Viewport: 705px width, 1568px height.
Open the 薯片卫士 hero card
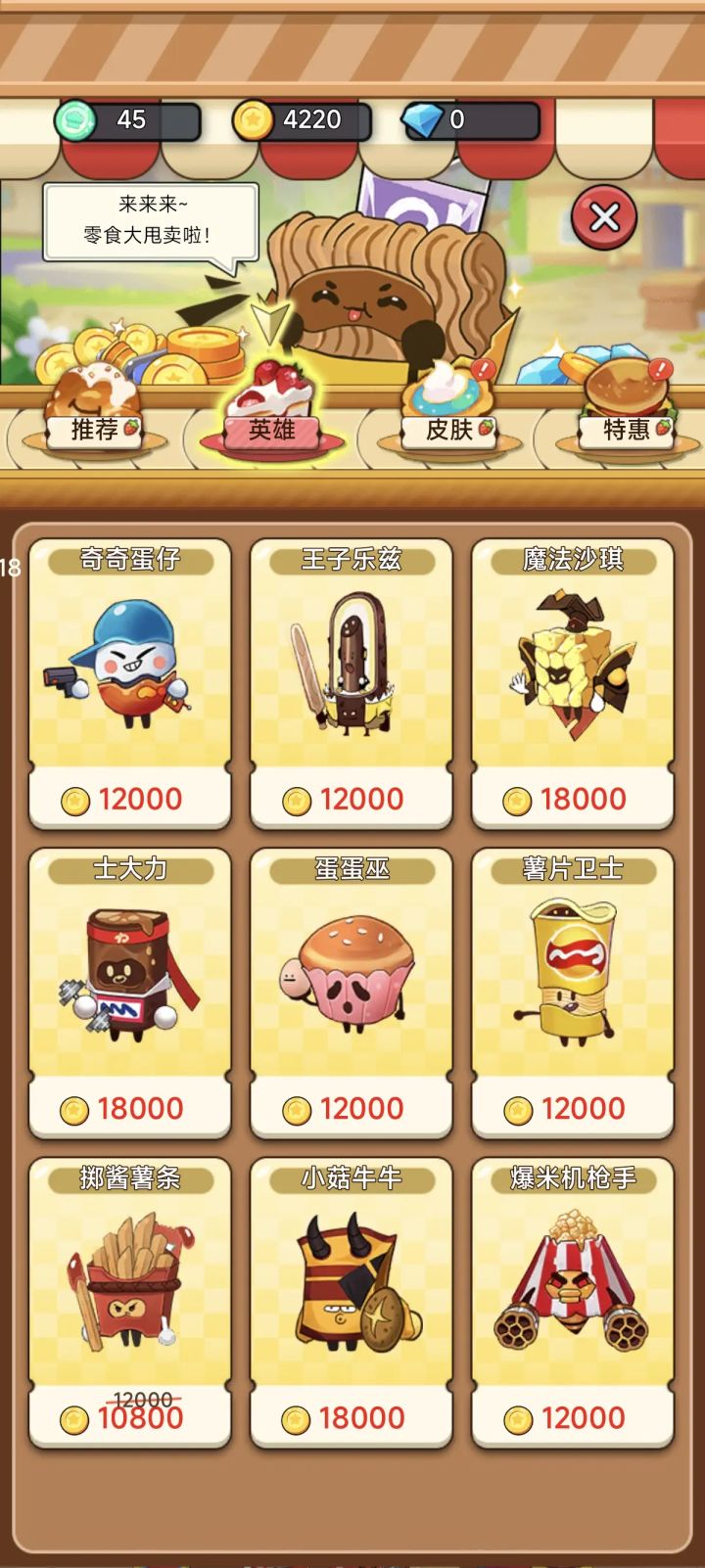pos(573,993)
